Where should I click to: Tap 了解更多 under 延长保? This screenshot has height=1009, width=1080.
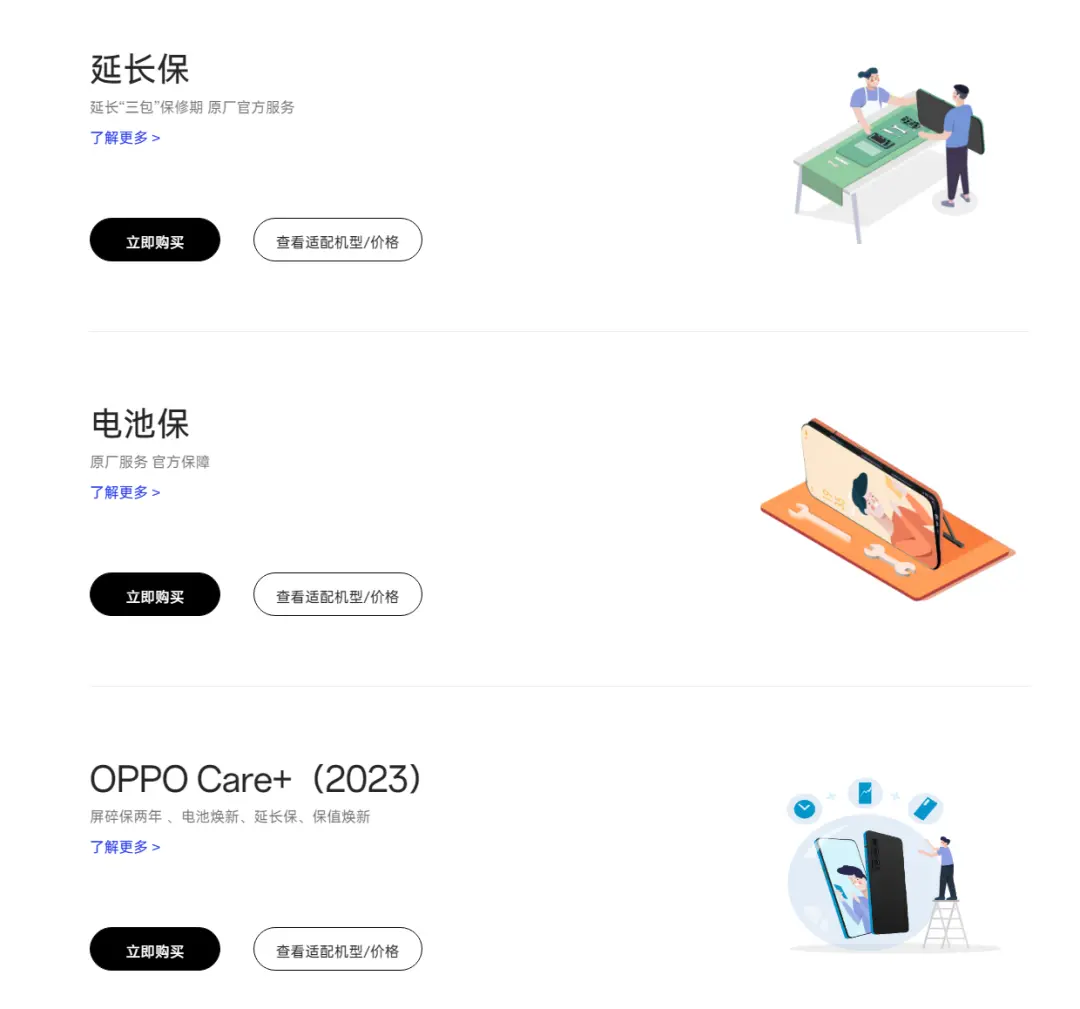tap(125, 138)
